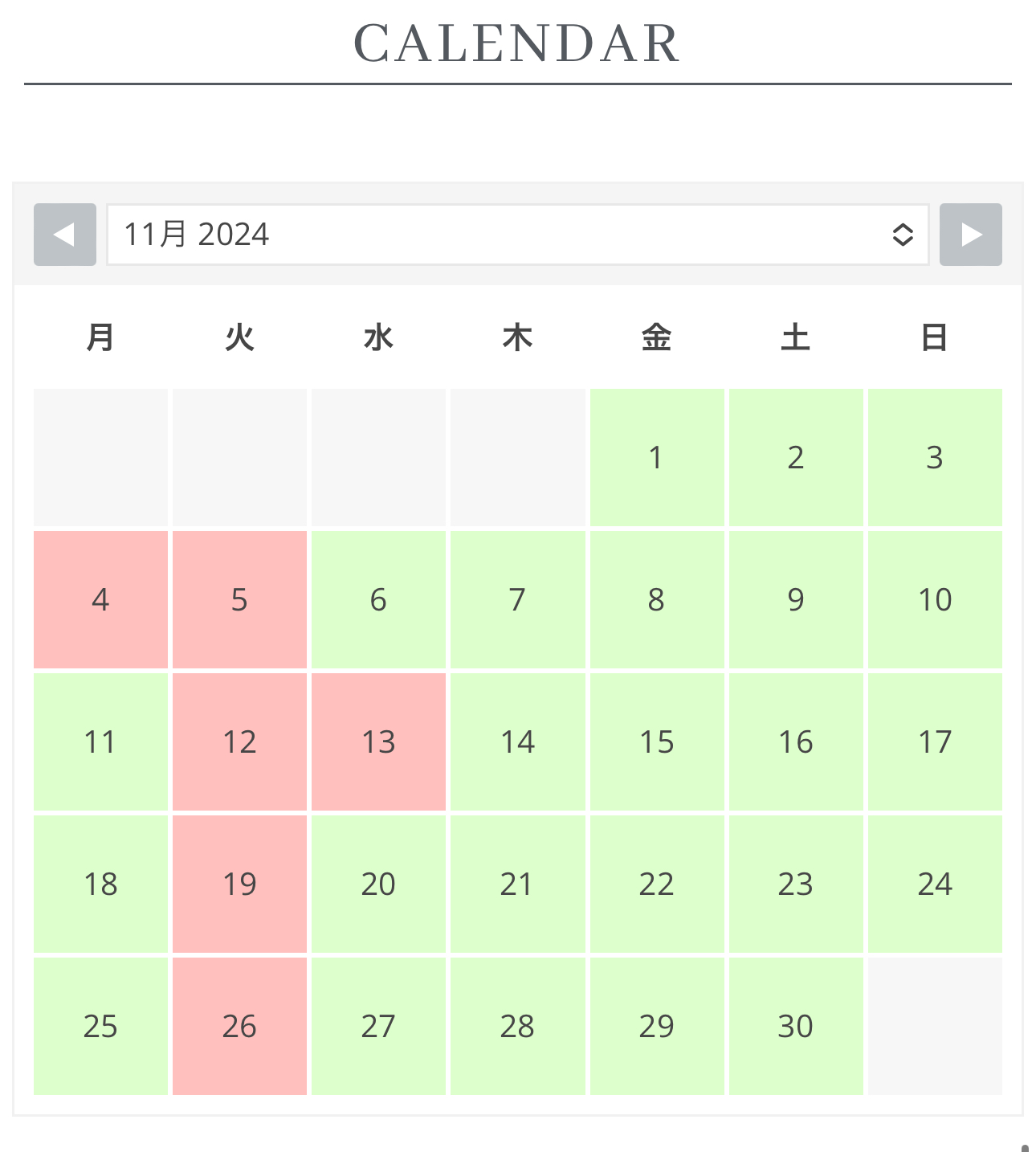
Task: Go to the previous month
Action: (64, 235)
